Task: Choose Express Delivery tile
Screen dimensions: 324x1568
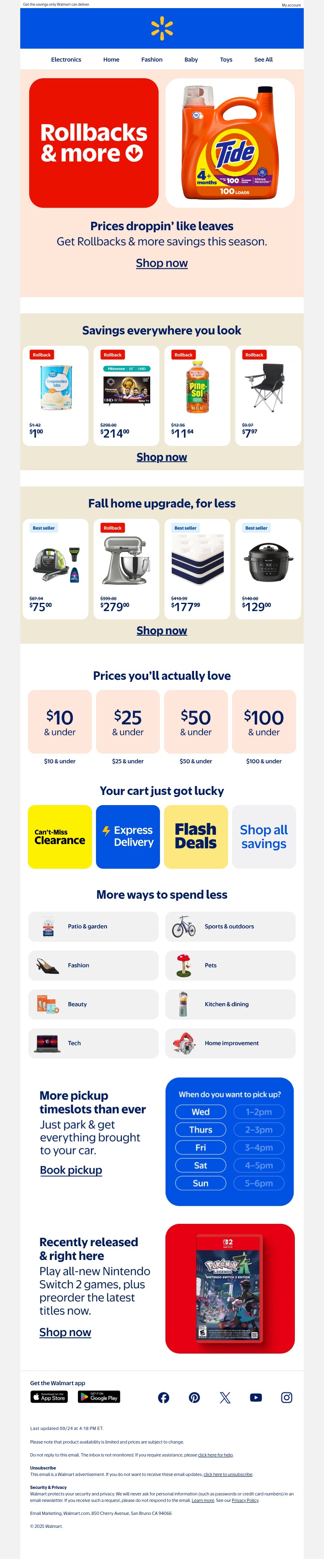Action: 128,837
